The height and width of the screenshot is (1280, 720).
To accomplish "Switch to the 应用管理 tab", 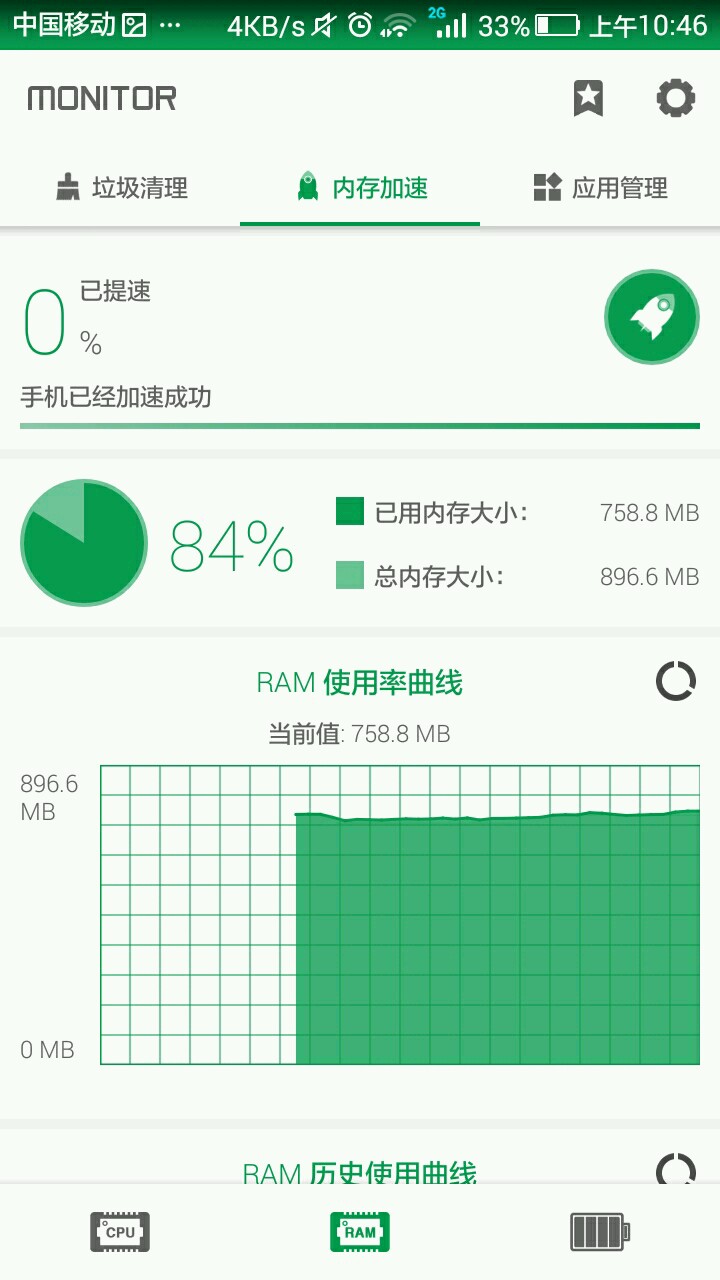I will tap(600, 188).
